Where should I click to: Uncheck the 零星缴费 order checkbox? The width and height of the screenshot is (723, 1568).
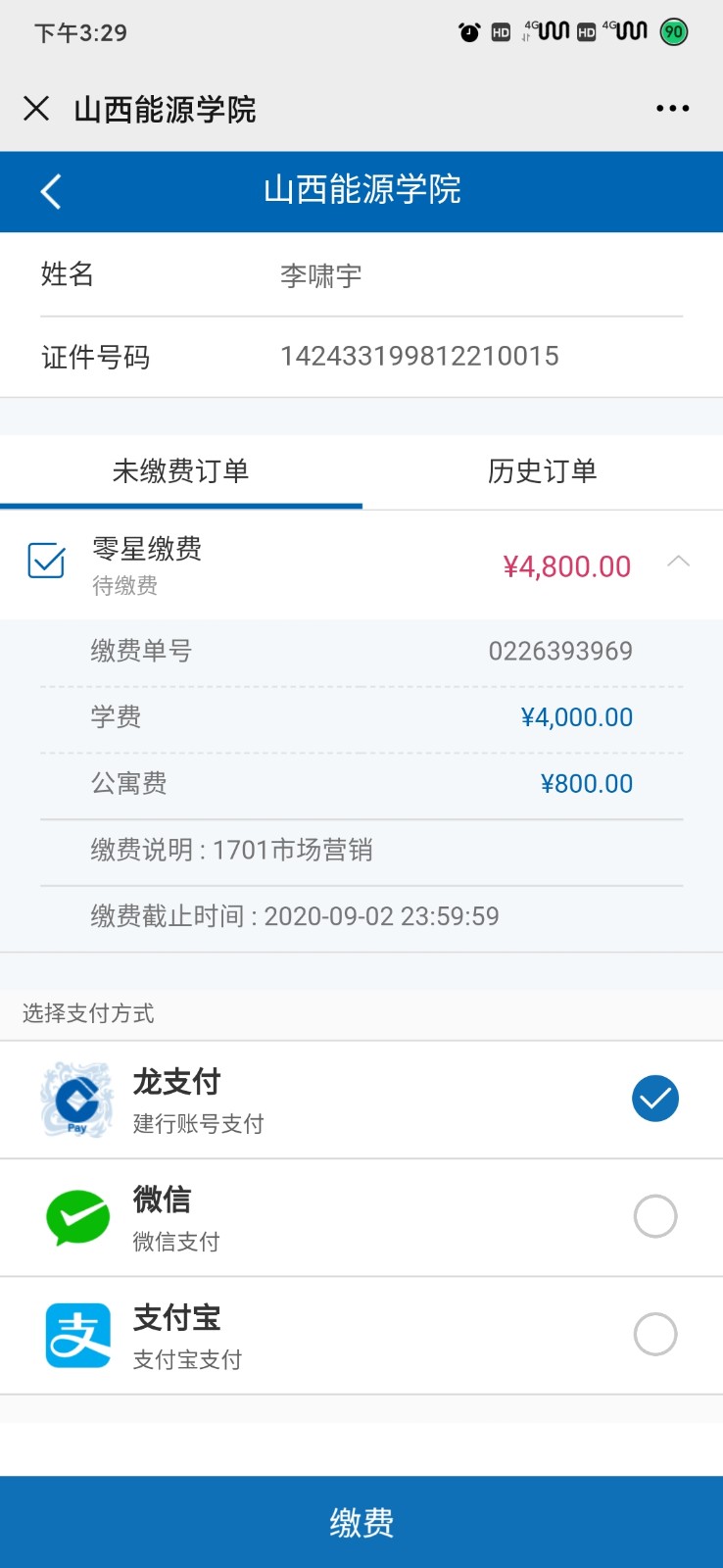point(46,562)
